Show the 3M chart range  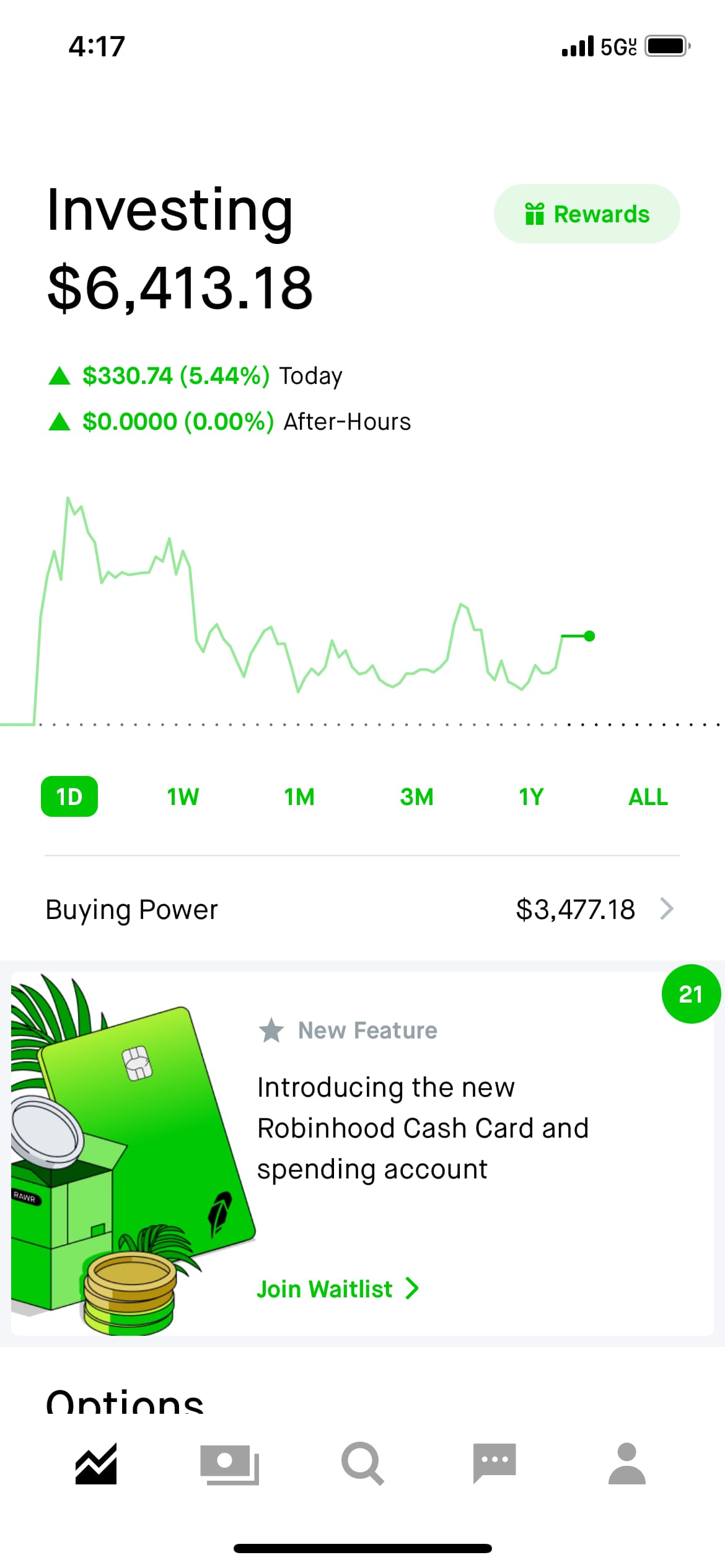pyautogui.click(x=416, y=796)
